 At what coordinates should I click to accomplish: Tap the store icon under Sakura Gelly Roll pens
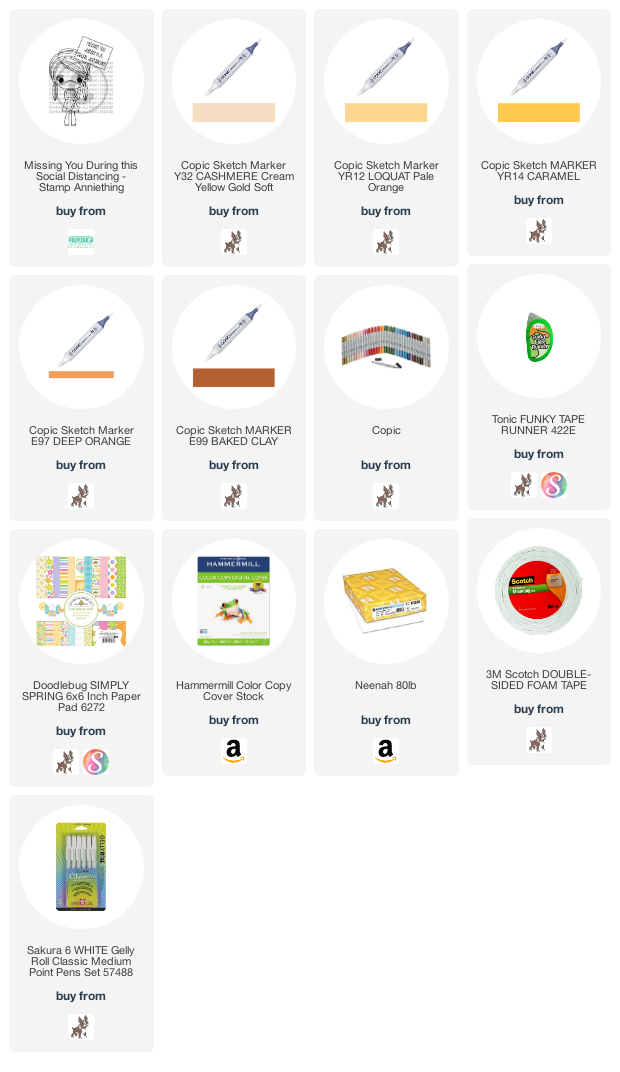point(81,1027)
